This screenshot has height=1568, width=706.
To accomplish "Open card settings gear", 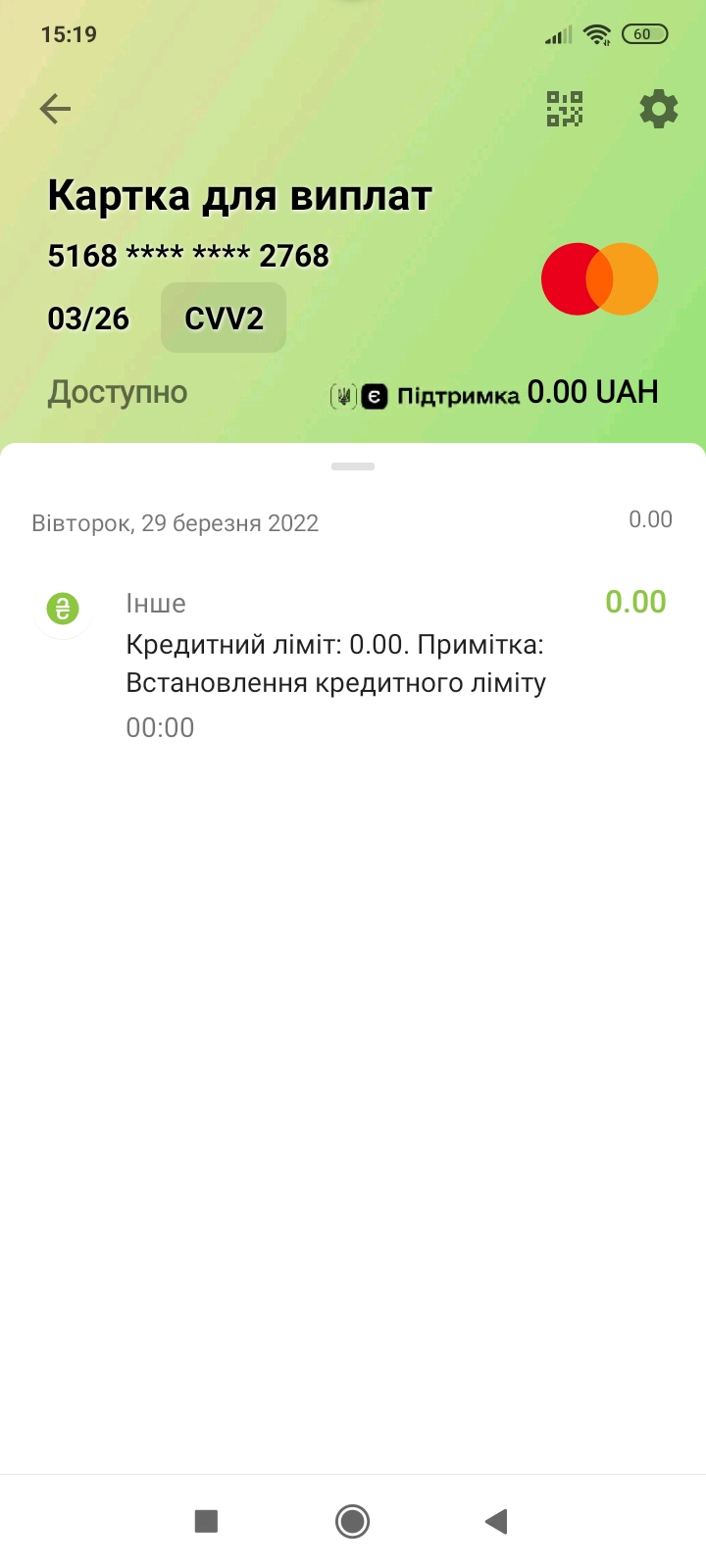I will 658,109.
